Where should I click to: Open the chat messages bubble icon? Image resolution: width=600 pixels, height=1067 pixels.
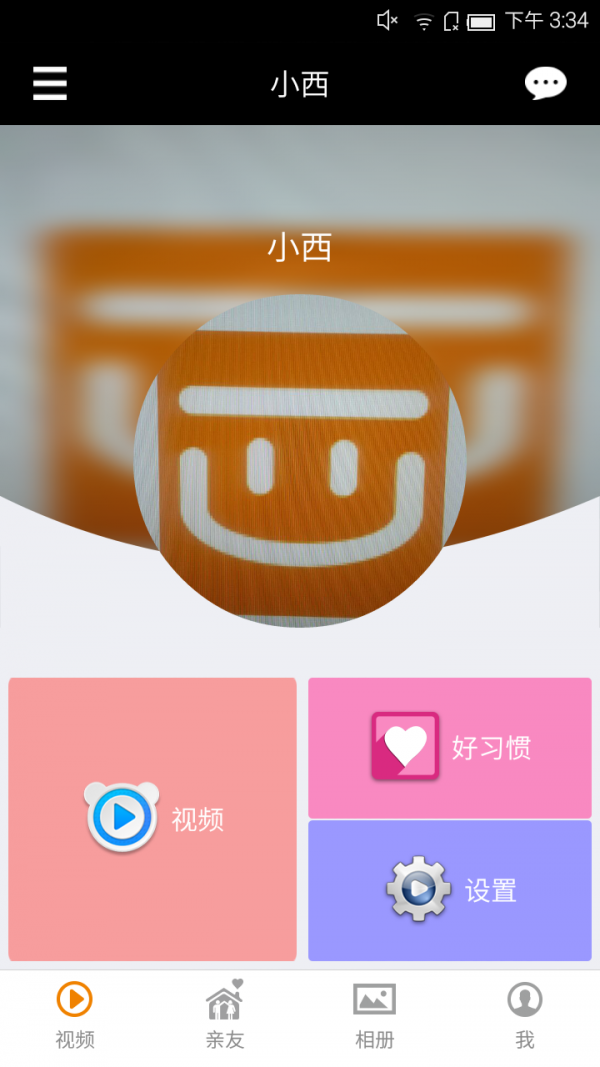tap(545, 83)
